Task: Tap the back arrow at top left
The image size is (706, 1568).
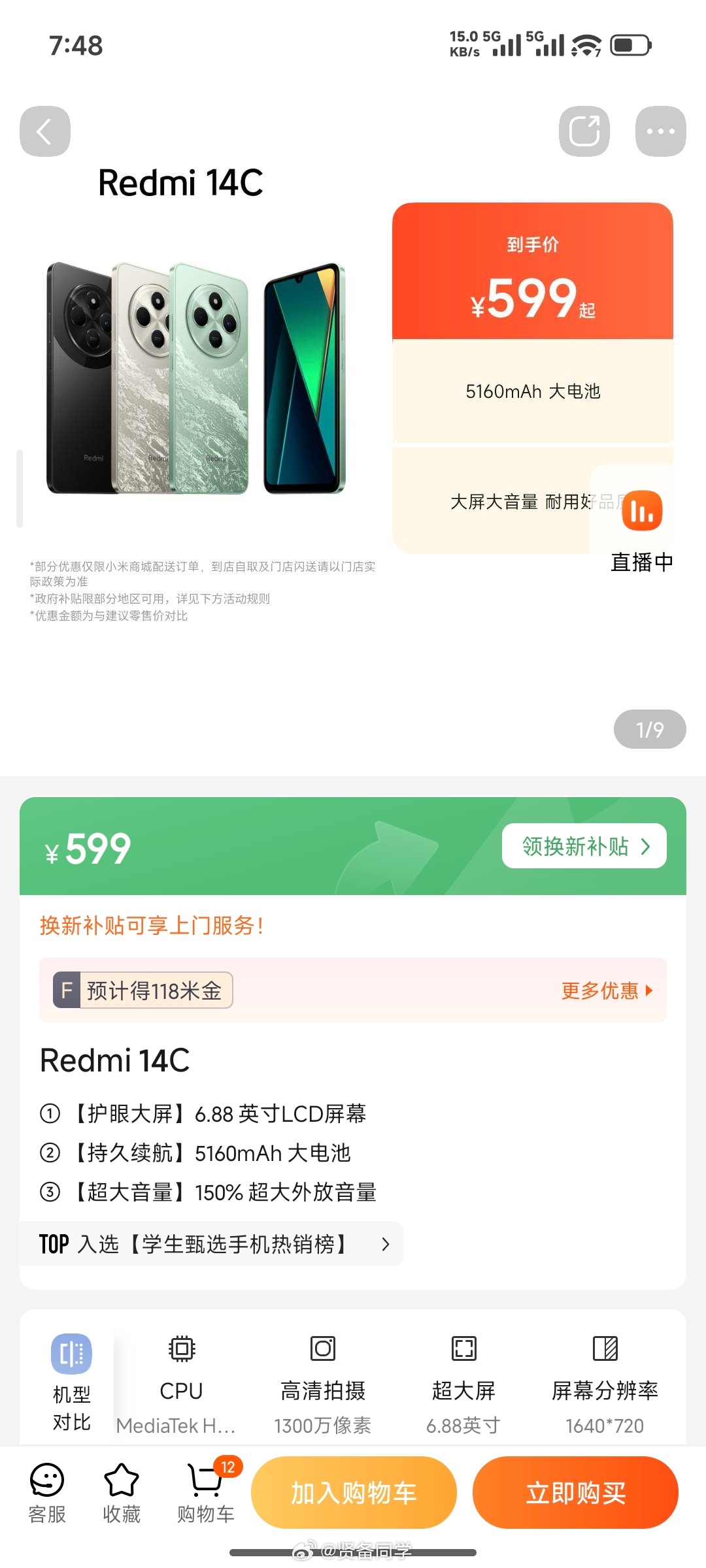Action: (44, 131)
